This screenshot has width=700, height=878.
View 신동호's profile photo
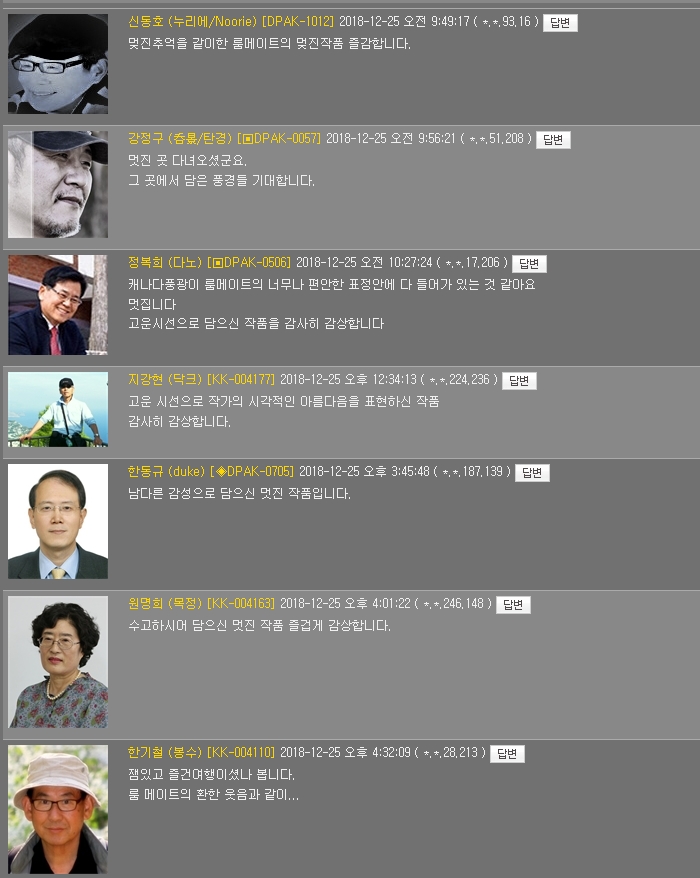coord(58,64)
